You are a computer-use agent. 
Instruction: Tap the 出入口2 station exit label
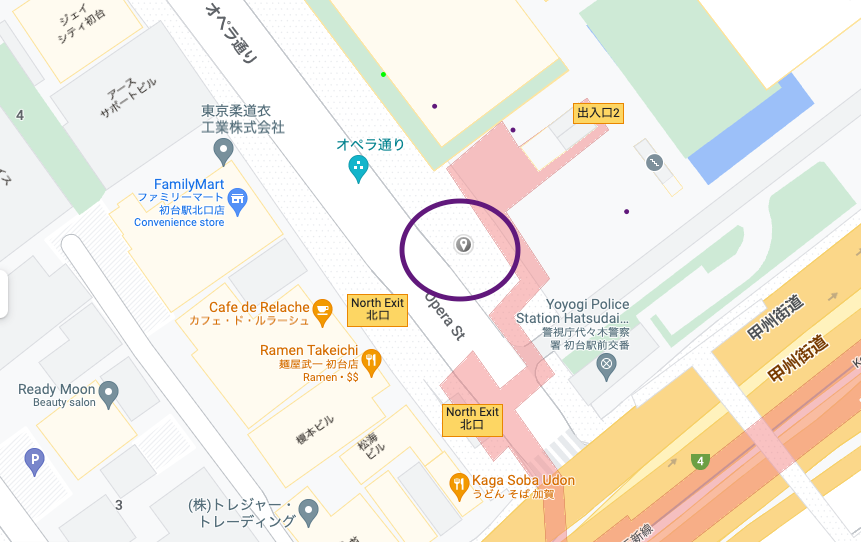[x=598, y=114]
